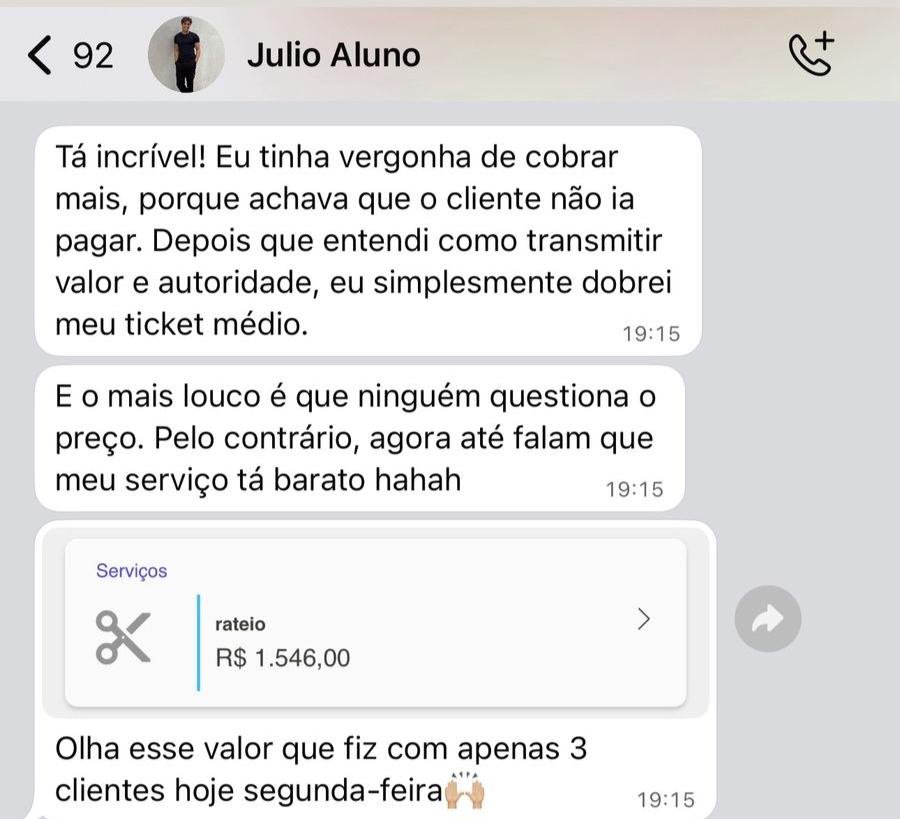Forward the Serviços image message

pyautogui.click(x=767, y=620)
